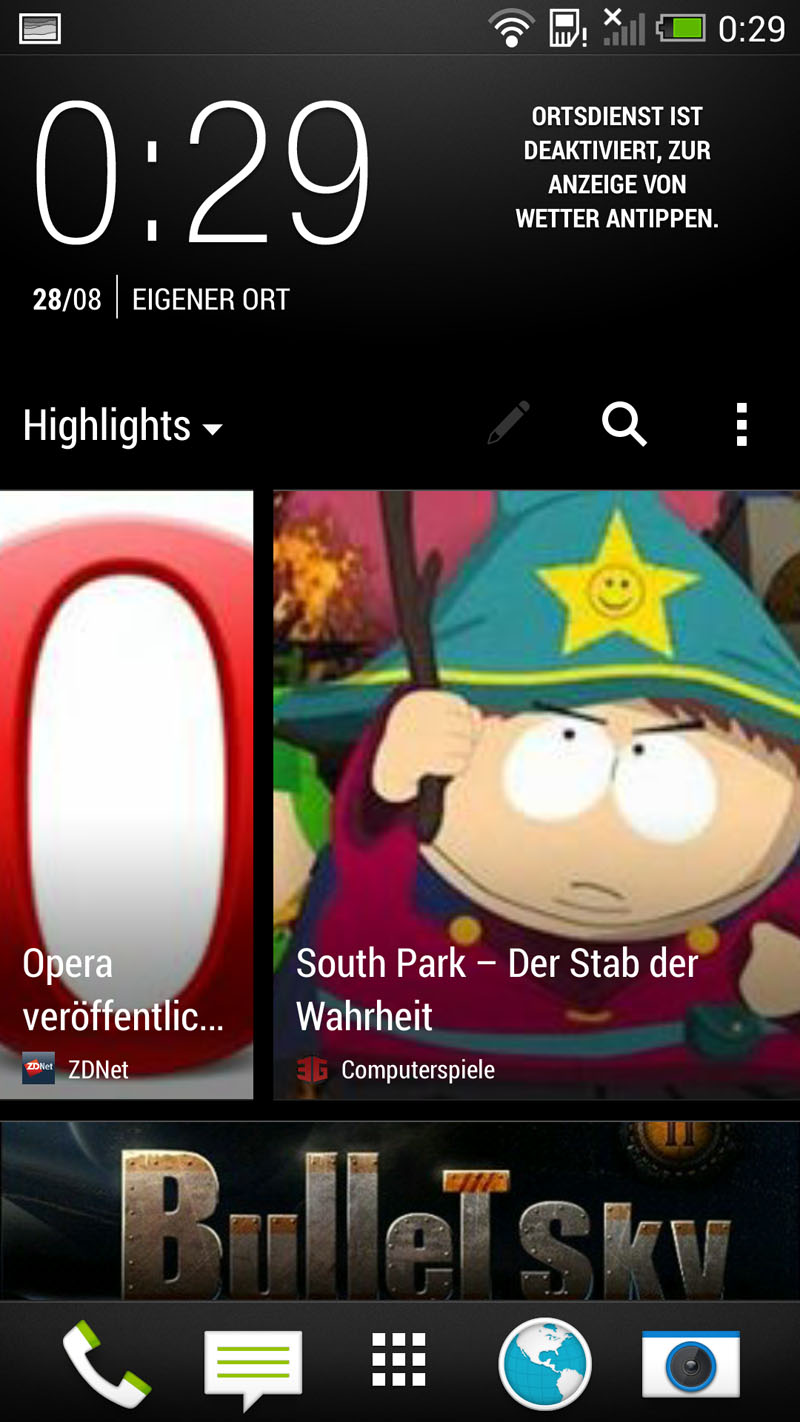Tap the weather notice to enable location
The image size is (800, 1422).
[617, 168]
